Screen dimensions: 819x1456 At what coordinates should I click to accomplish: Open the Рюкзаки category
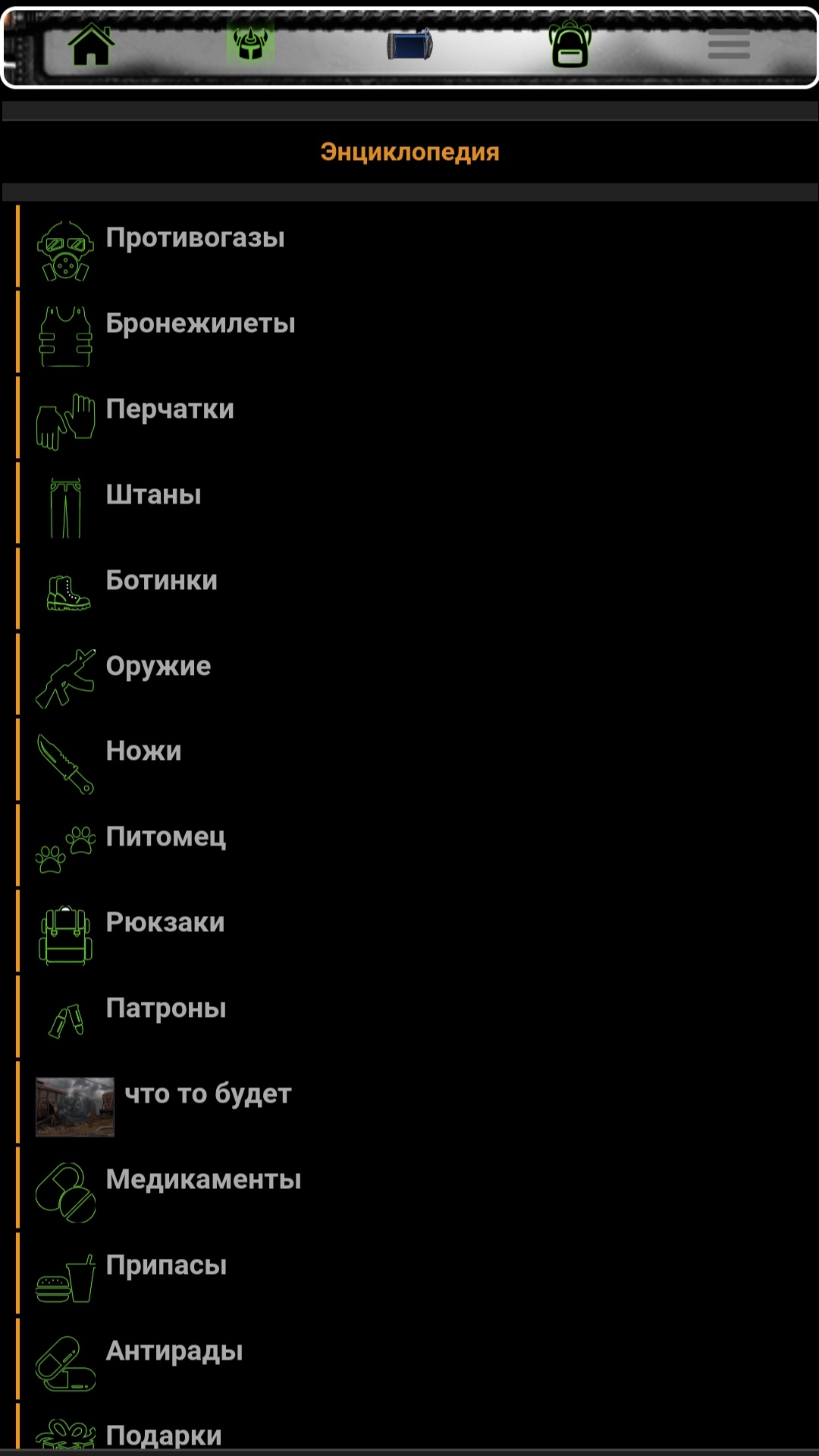[165, 923]
